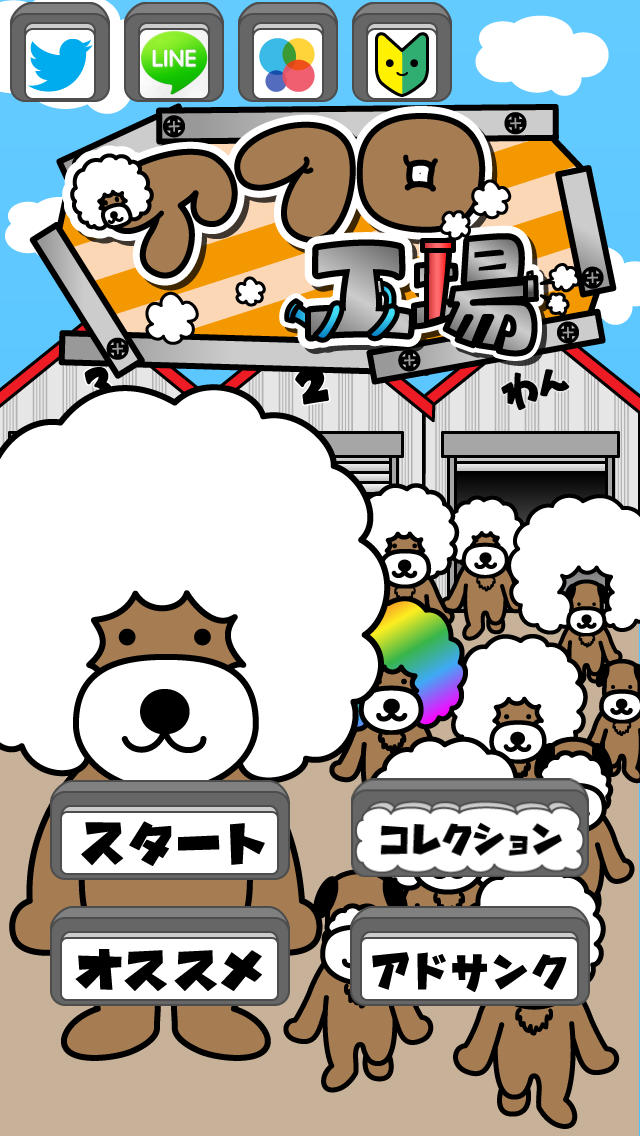640x1136 pixels.
Task: View the オススメ recommendations
Action: [170, 968]
